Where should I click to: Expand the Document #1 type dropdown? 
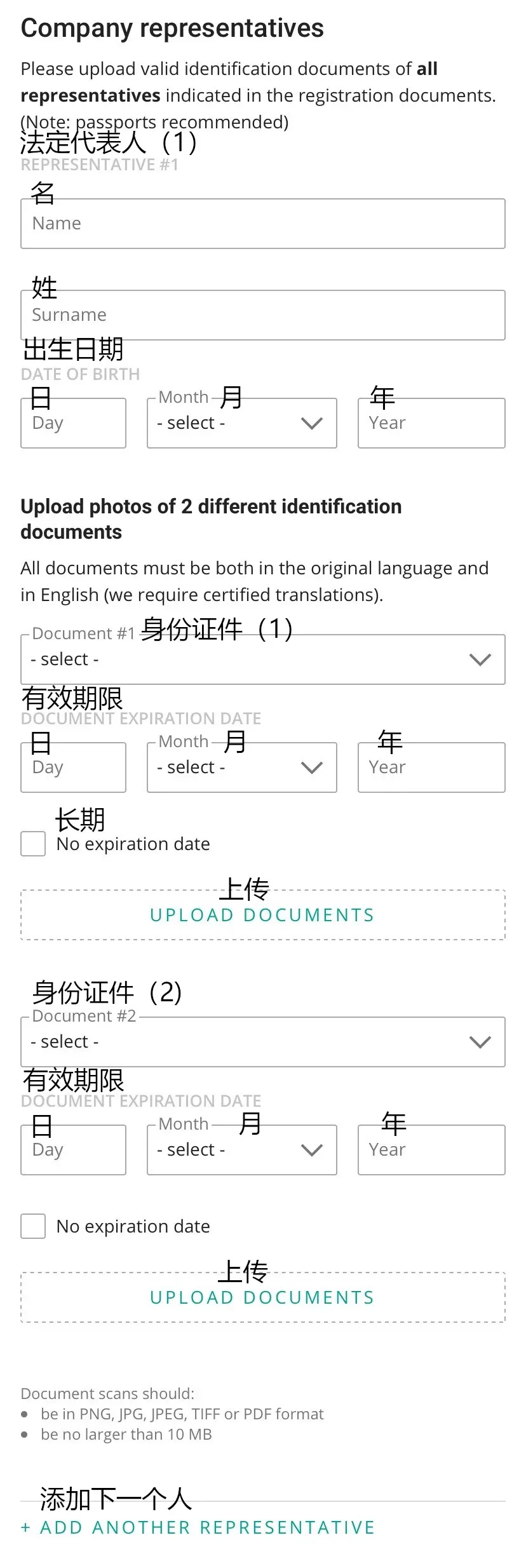[262, 659]
